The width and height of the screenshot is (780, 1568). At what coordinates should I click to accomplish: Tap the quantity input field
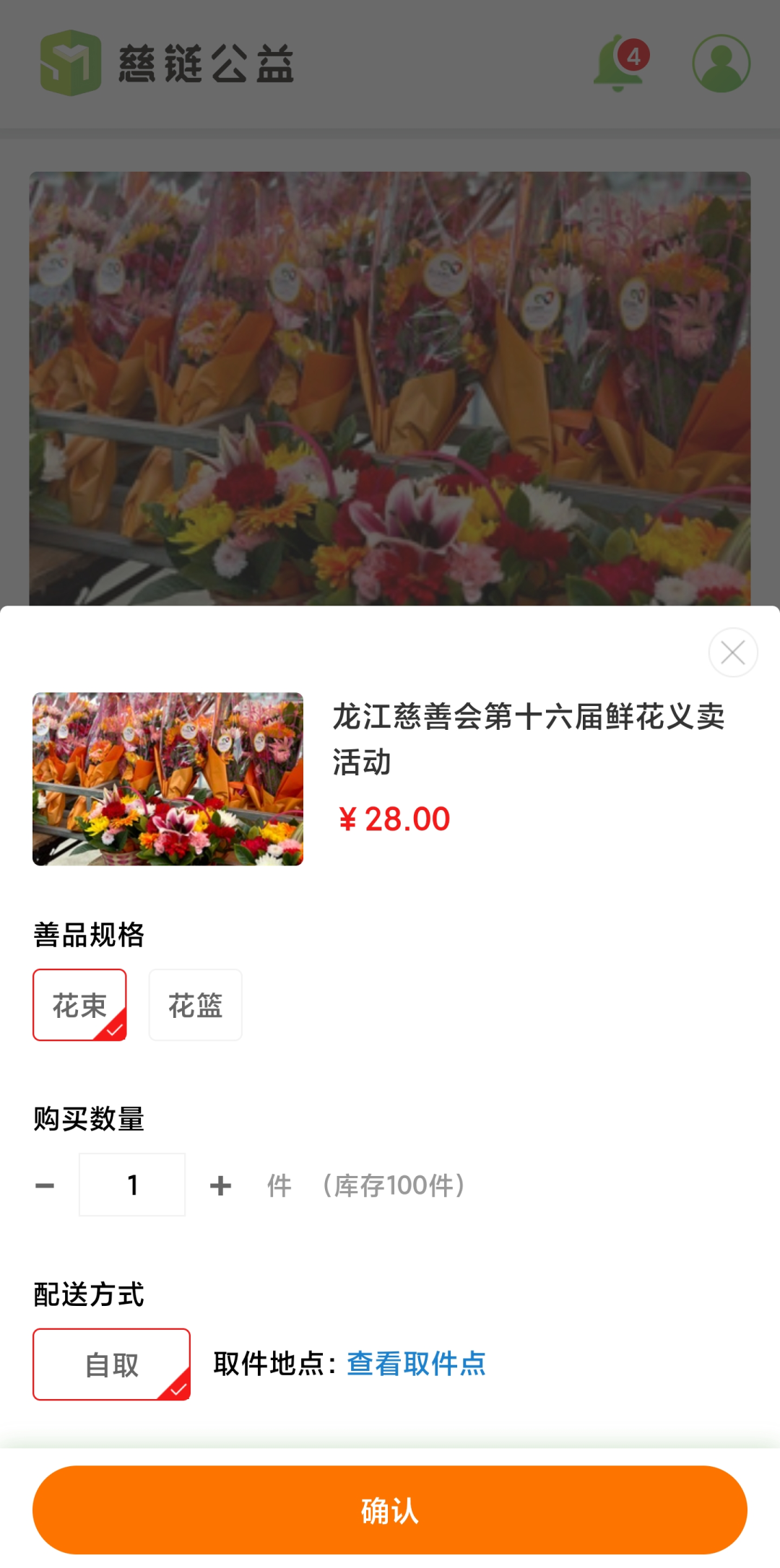pos(132,1185)
